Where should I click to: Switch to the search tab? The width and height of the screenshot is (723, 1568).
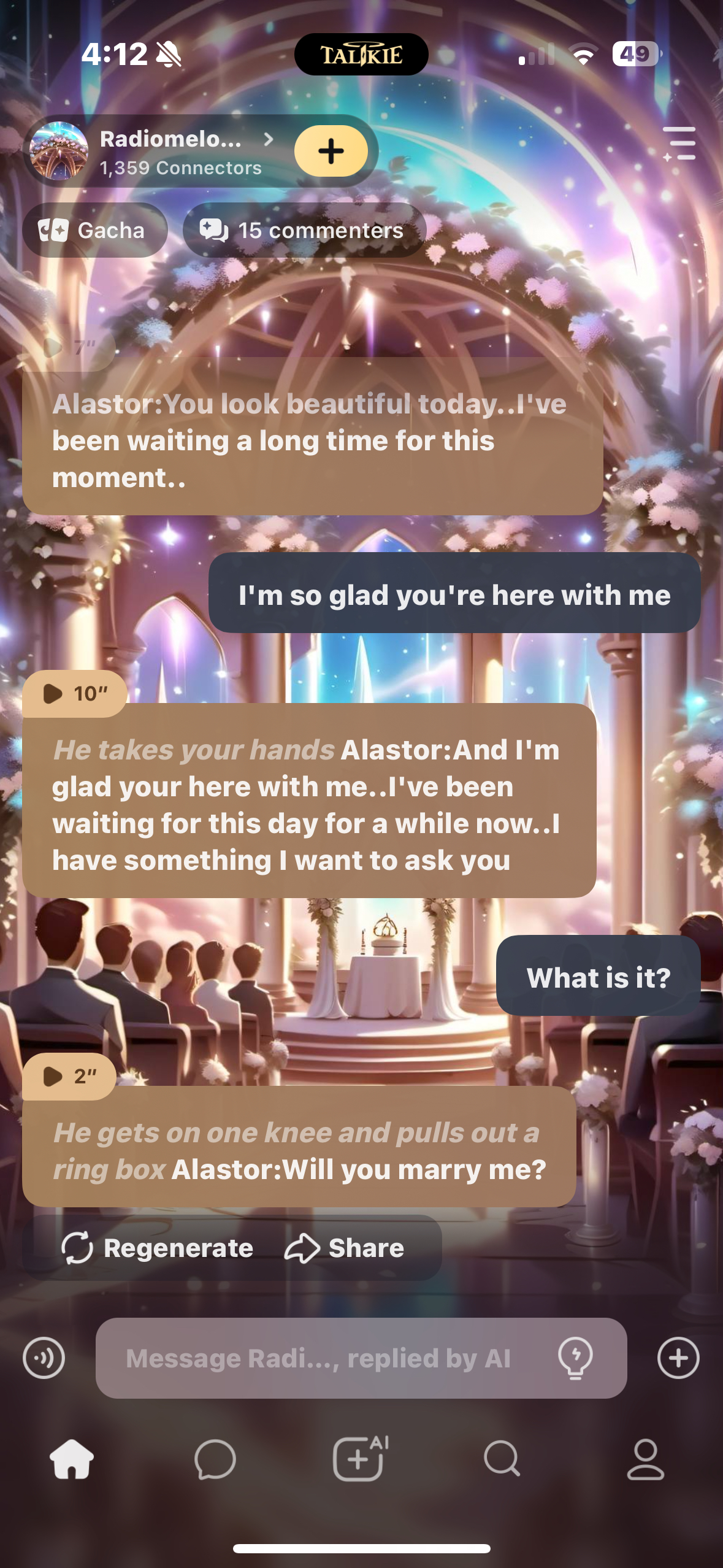point(502,1459)
